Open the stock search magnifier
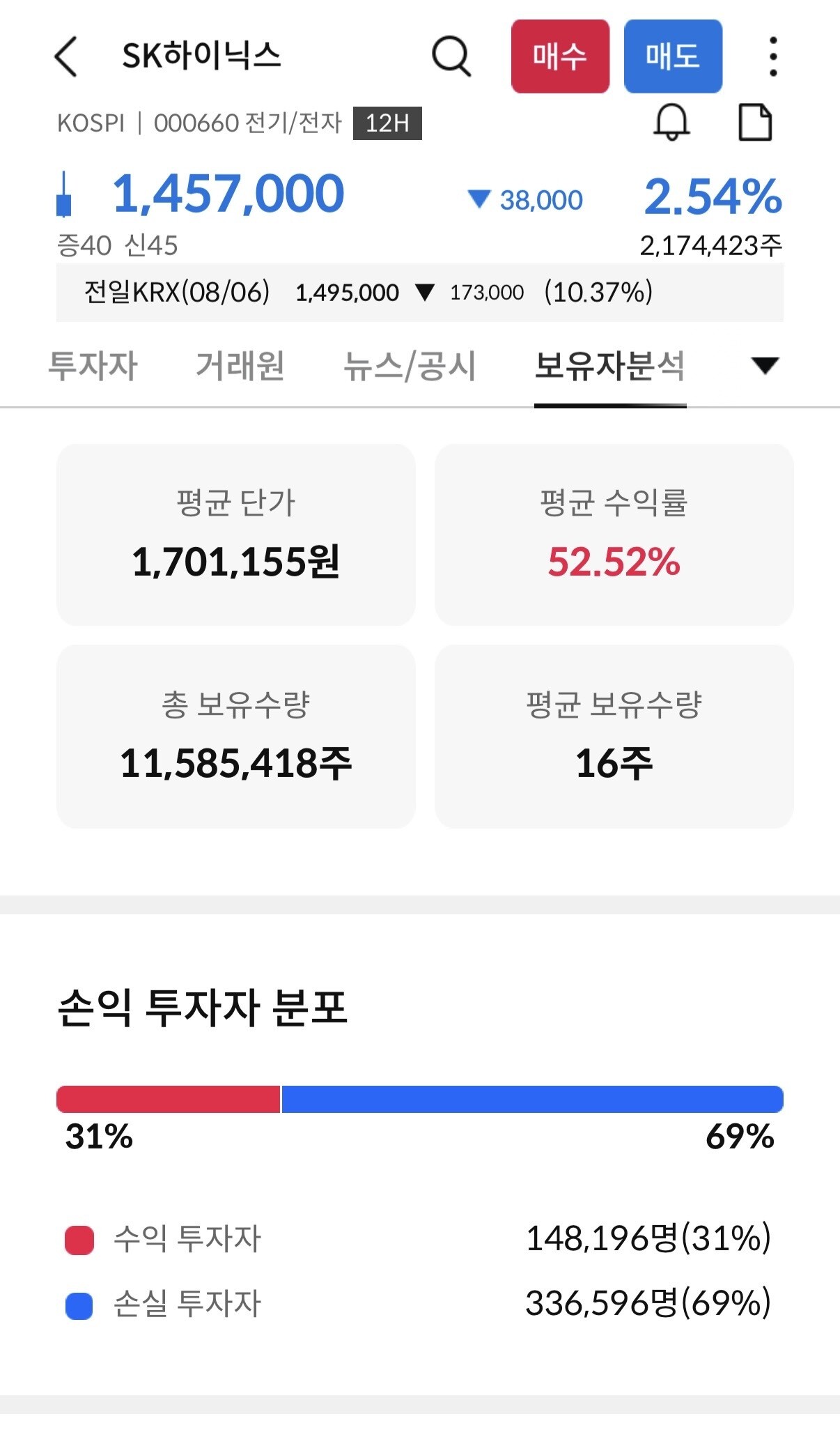 (451, 56)
